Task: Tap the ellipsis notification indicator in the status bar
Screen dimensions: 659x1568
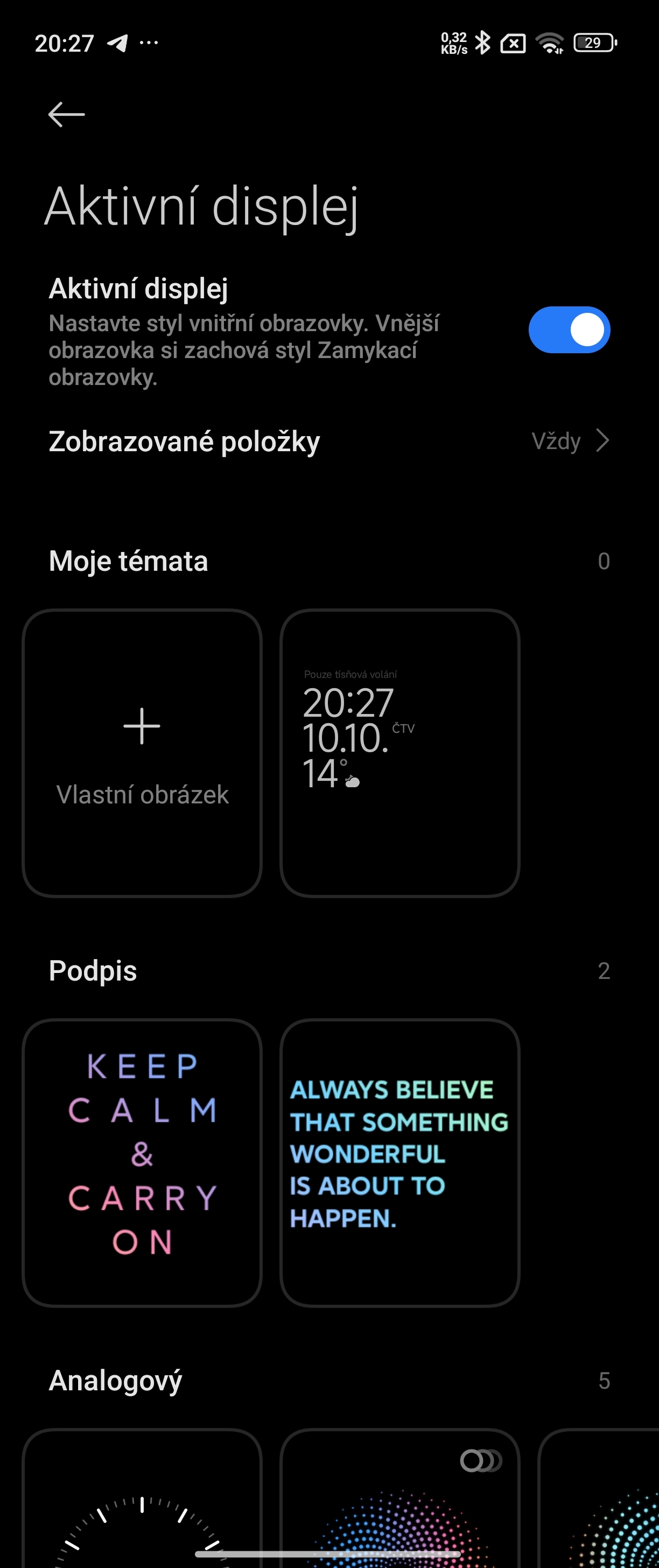Action: (x=149, y=43)
